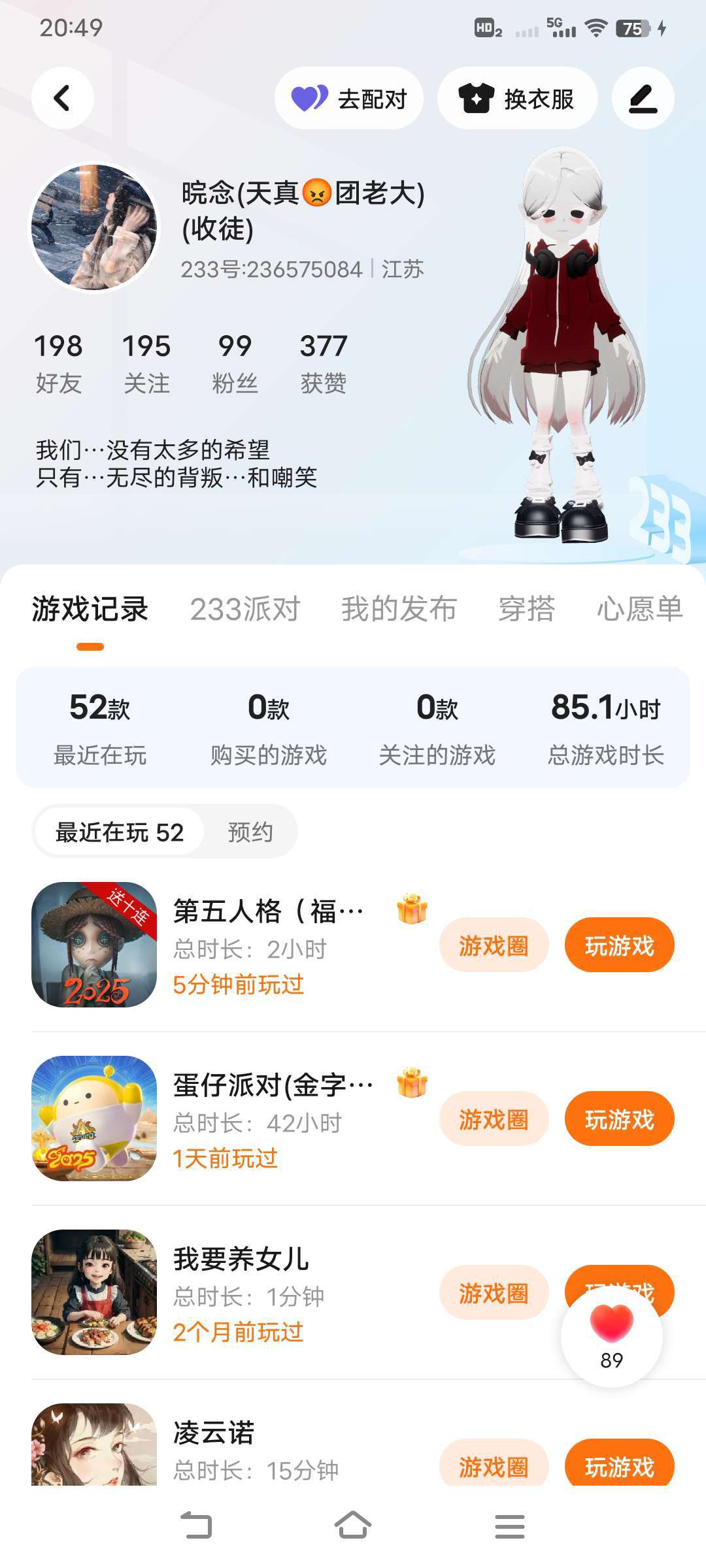This screenshot has height=1568, width=706.
Task: Switch to the 我的发布 tab
Action: (x=399, y=609)
